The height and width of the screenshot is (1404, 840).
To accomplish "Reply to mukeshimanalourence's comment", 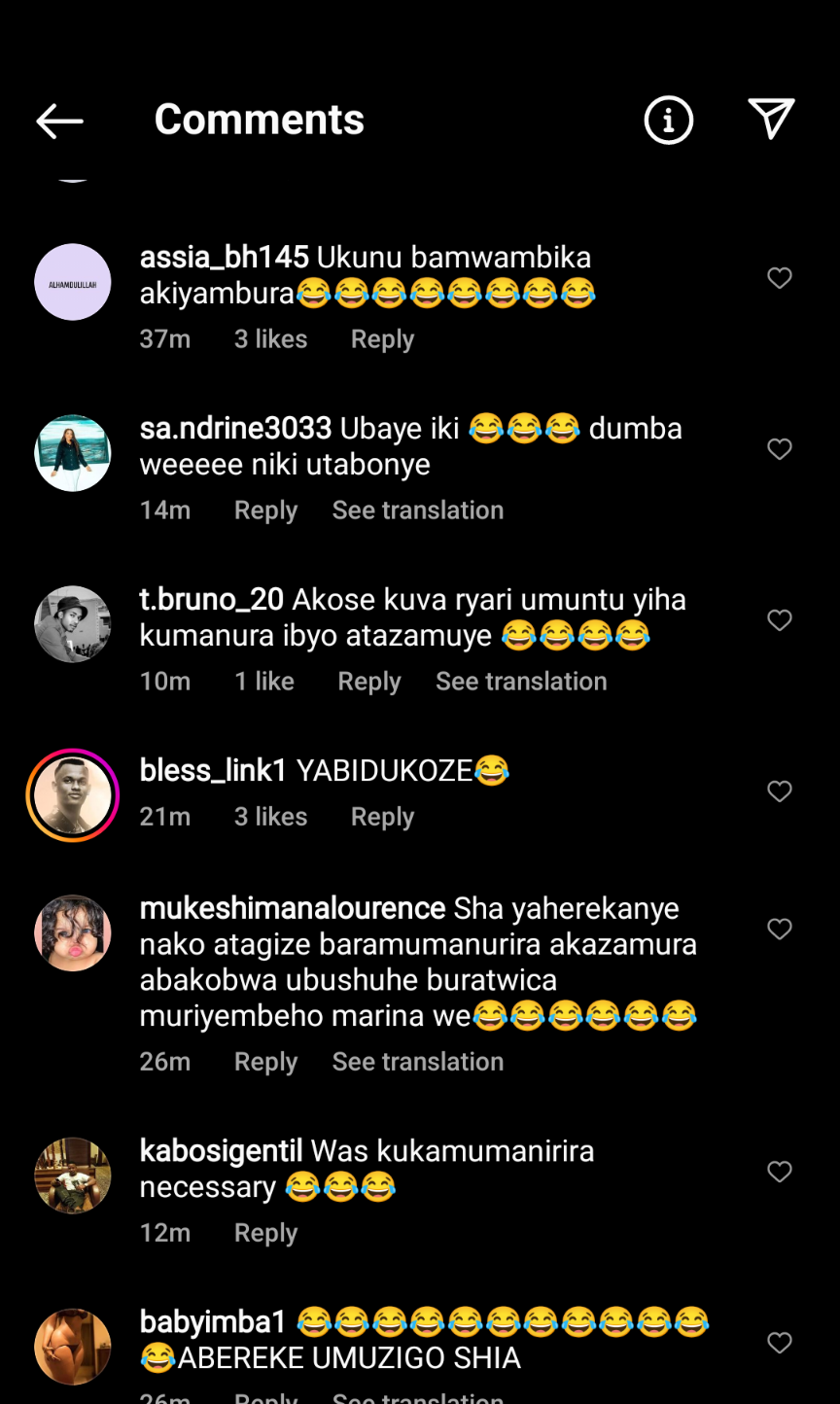I will pyautogui.click(x=265, y=1062).
